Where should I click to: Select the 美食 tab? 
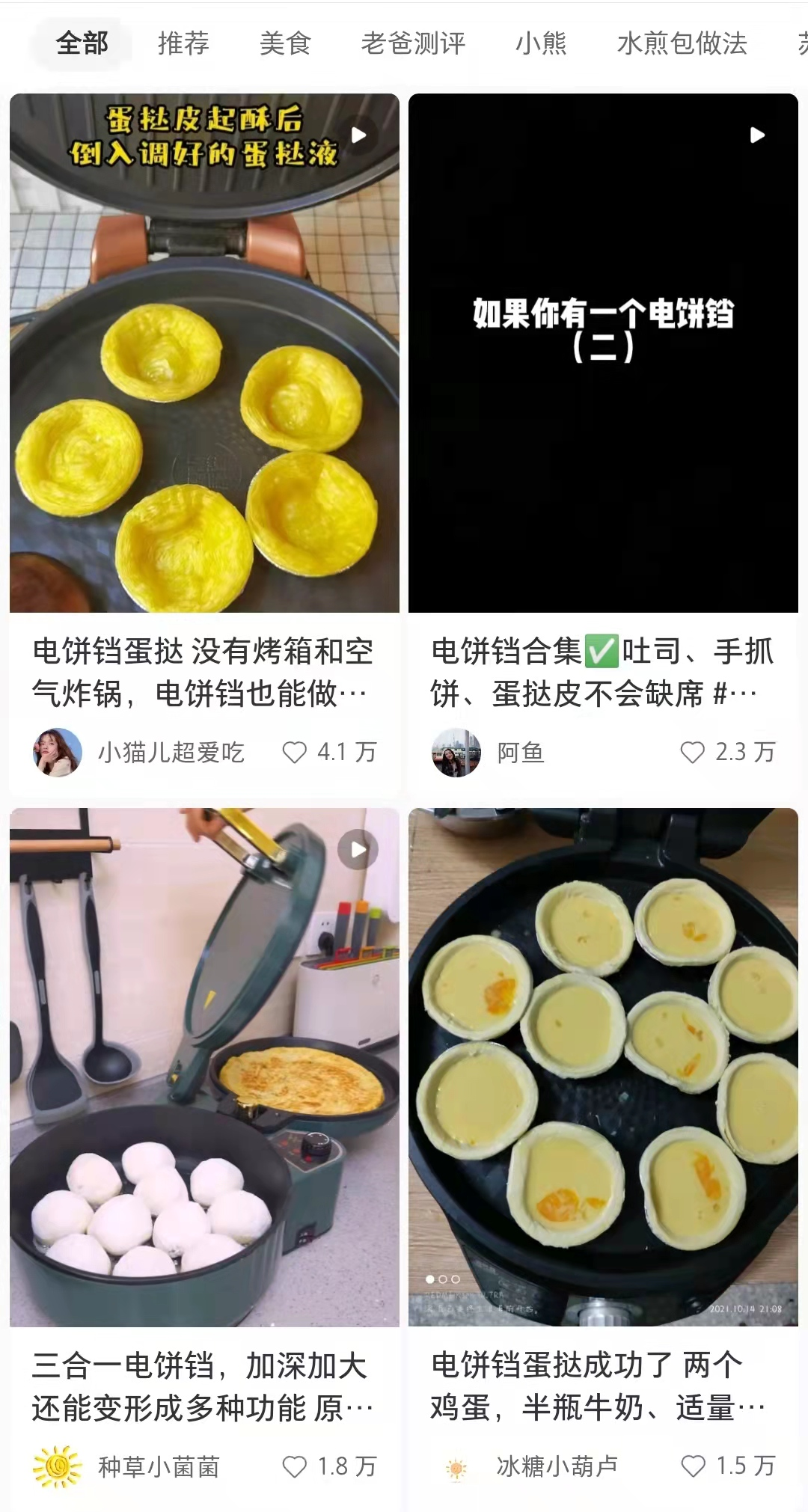point(285,43)
